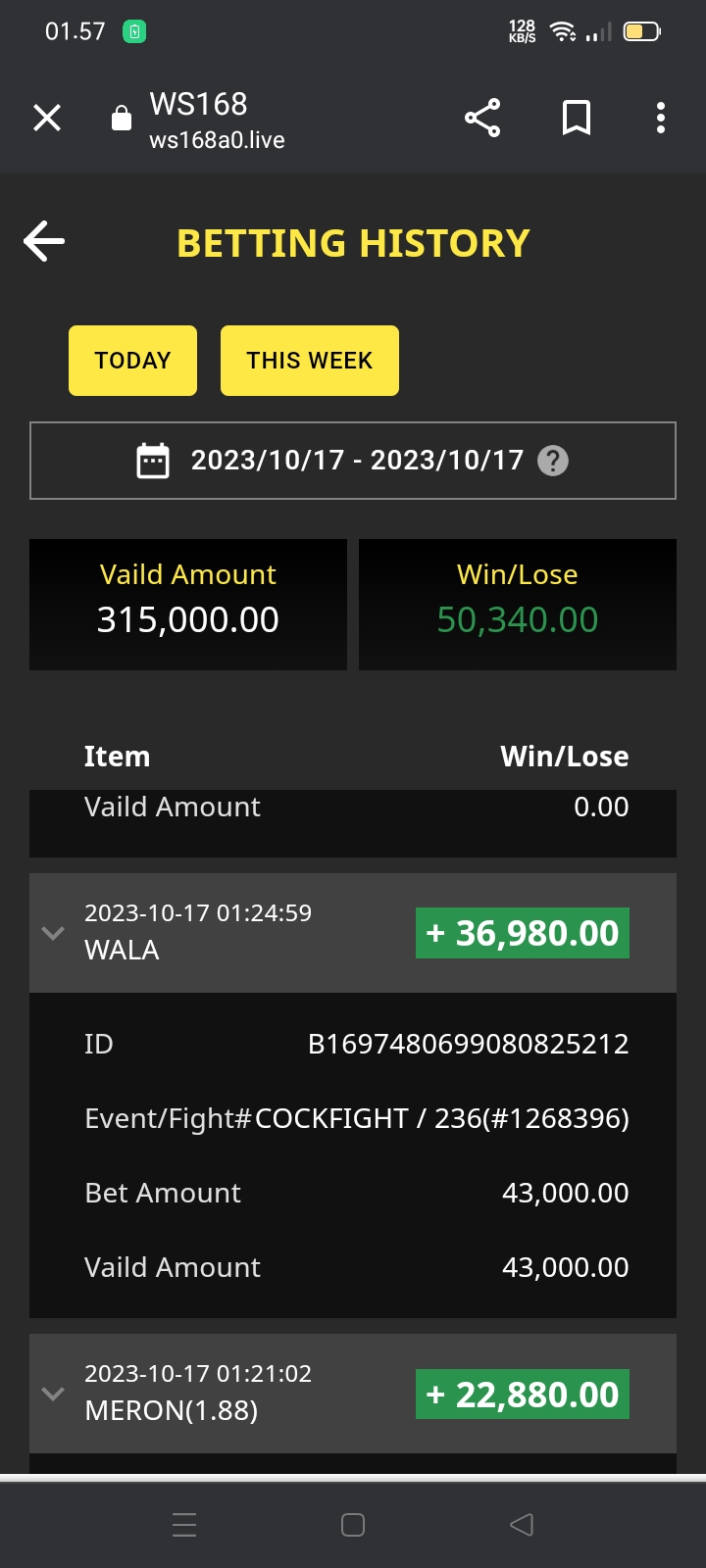Go to the system home screen
The image size is (706, 1568).
(353, 1525)
